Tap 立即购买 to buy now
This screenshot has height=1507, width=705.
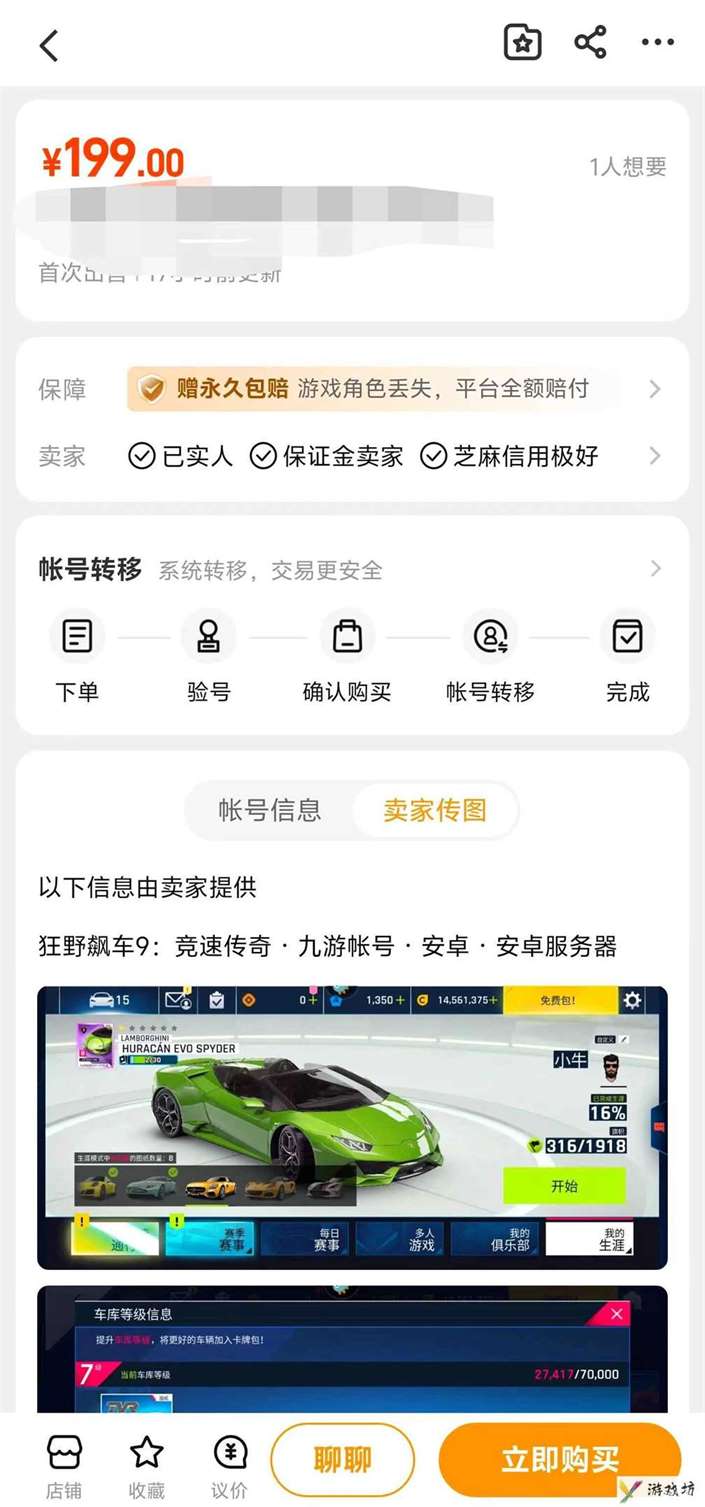[x=560, y=1460]
